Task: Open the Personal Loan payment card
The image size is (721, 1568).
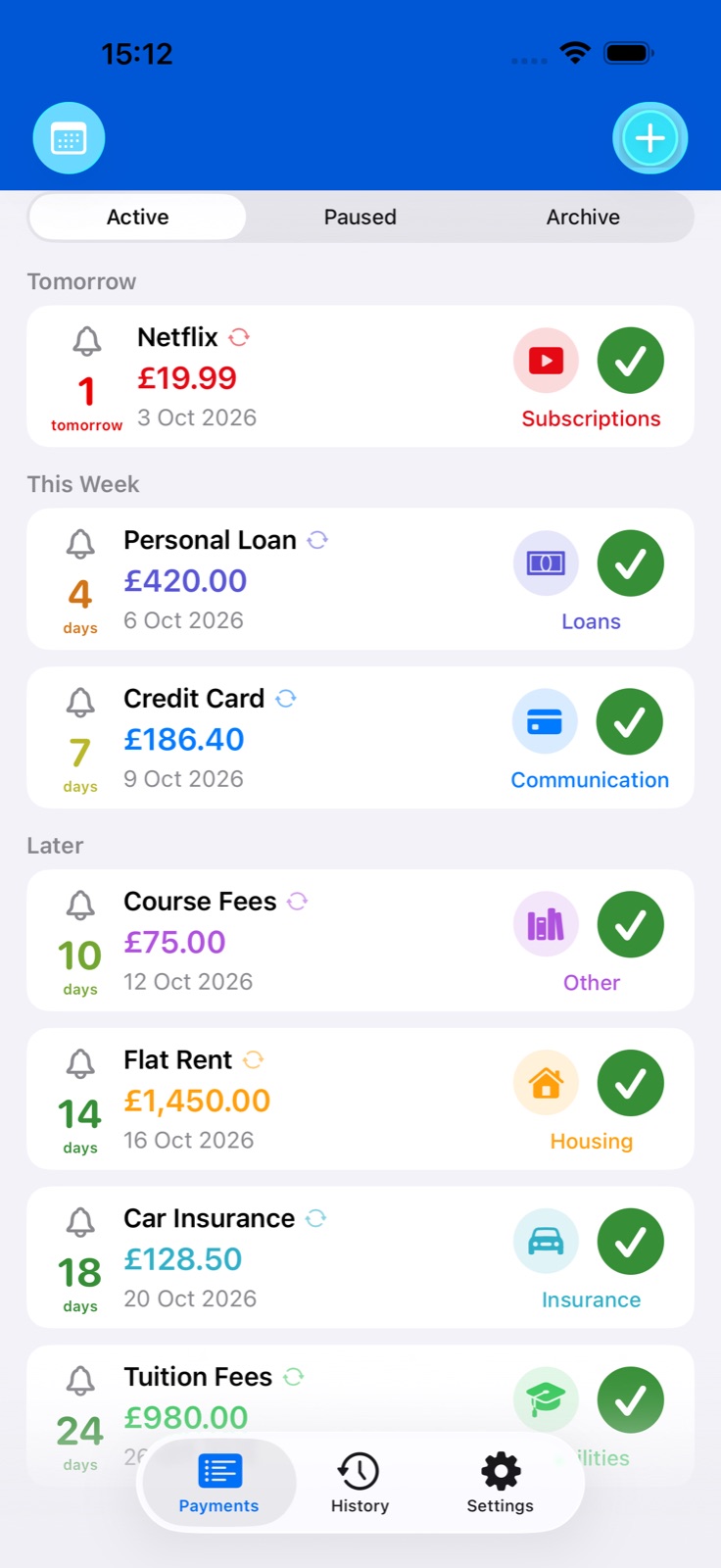Action: pos(360,578)
